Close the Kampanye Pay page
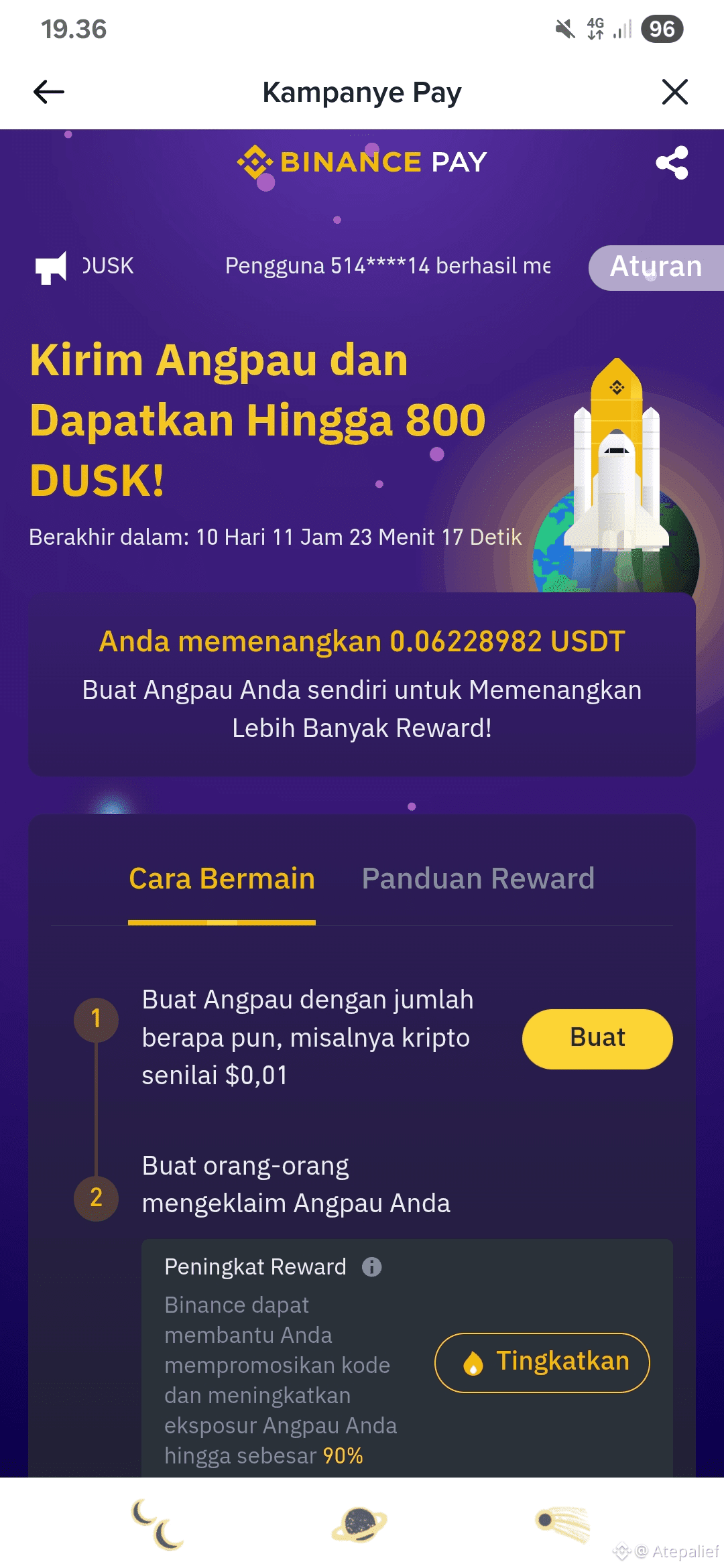Image resolution: width=724 pixels, height=1568 pixels. pyautogui.click(x=674, y=92)
